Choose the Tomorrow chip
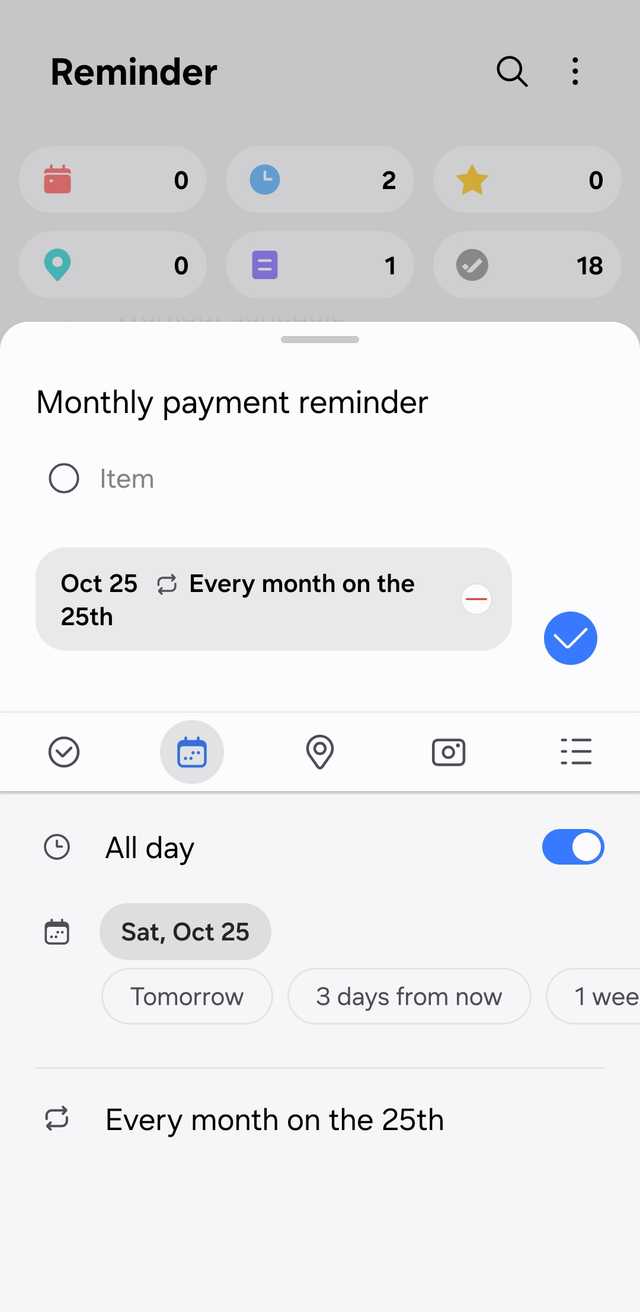The height and width of the screenshot is (1312, 640). click(x=187, y=996)
